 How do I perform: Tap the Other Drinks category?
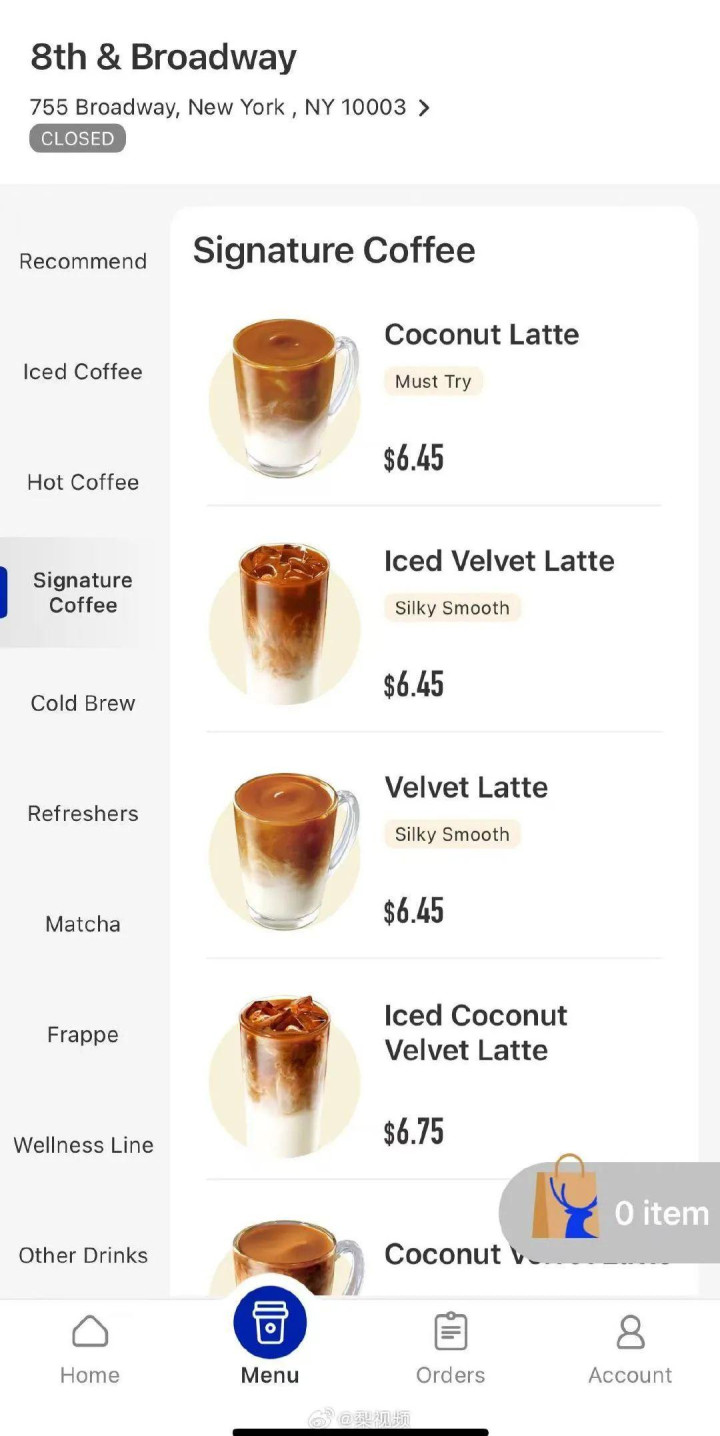83,1255
